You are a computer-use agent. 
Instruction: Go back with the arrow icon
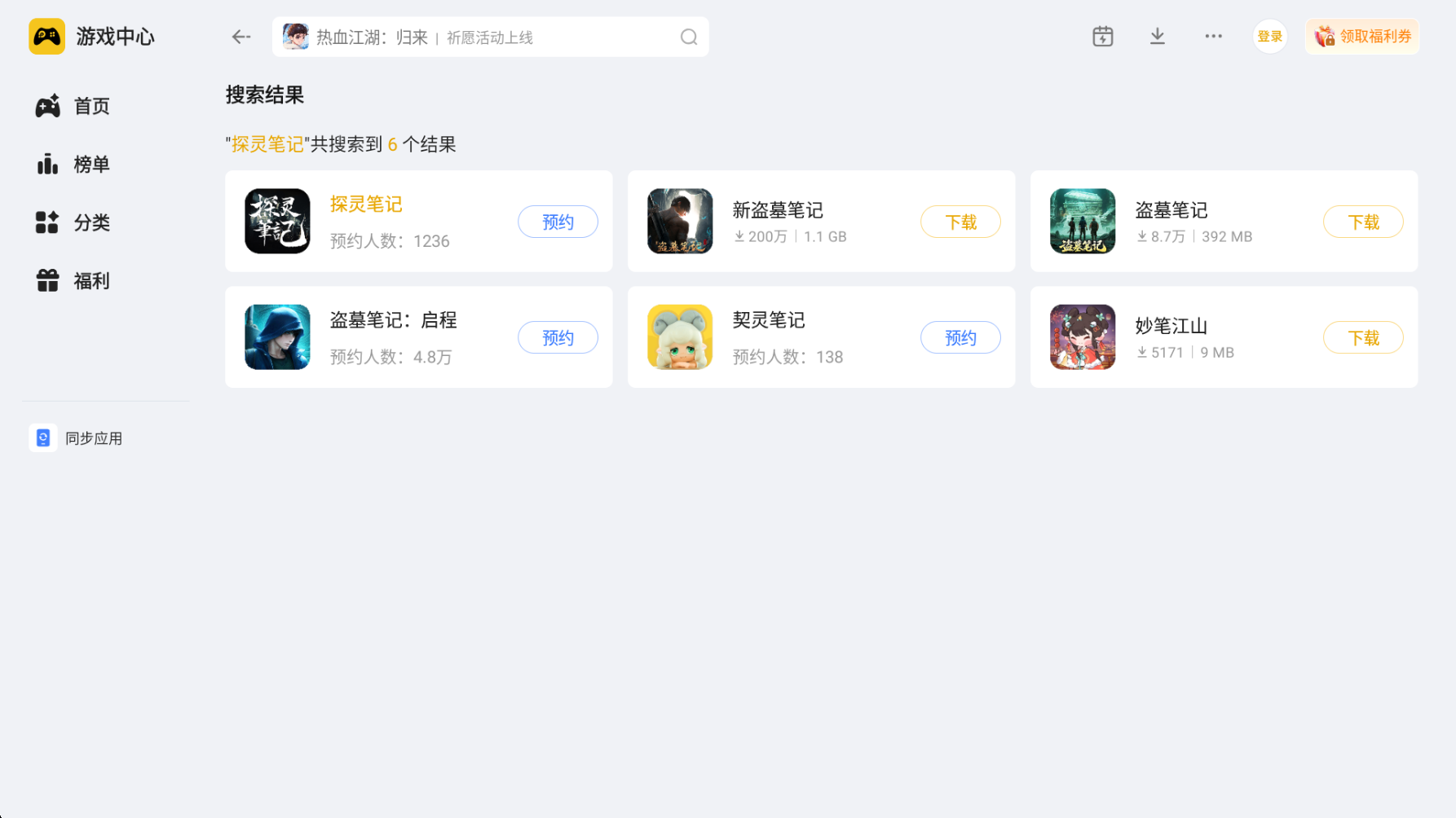pyautogui.click(x=240, y=37)
